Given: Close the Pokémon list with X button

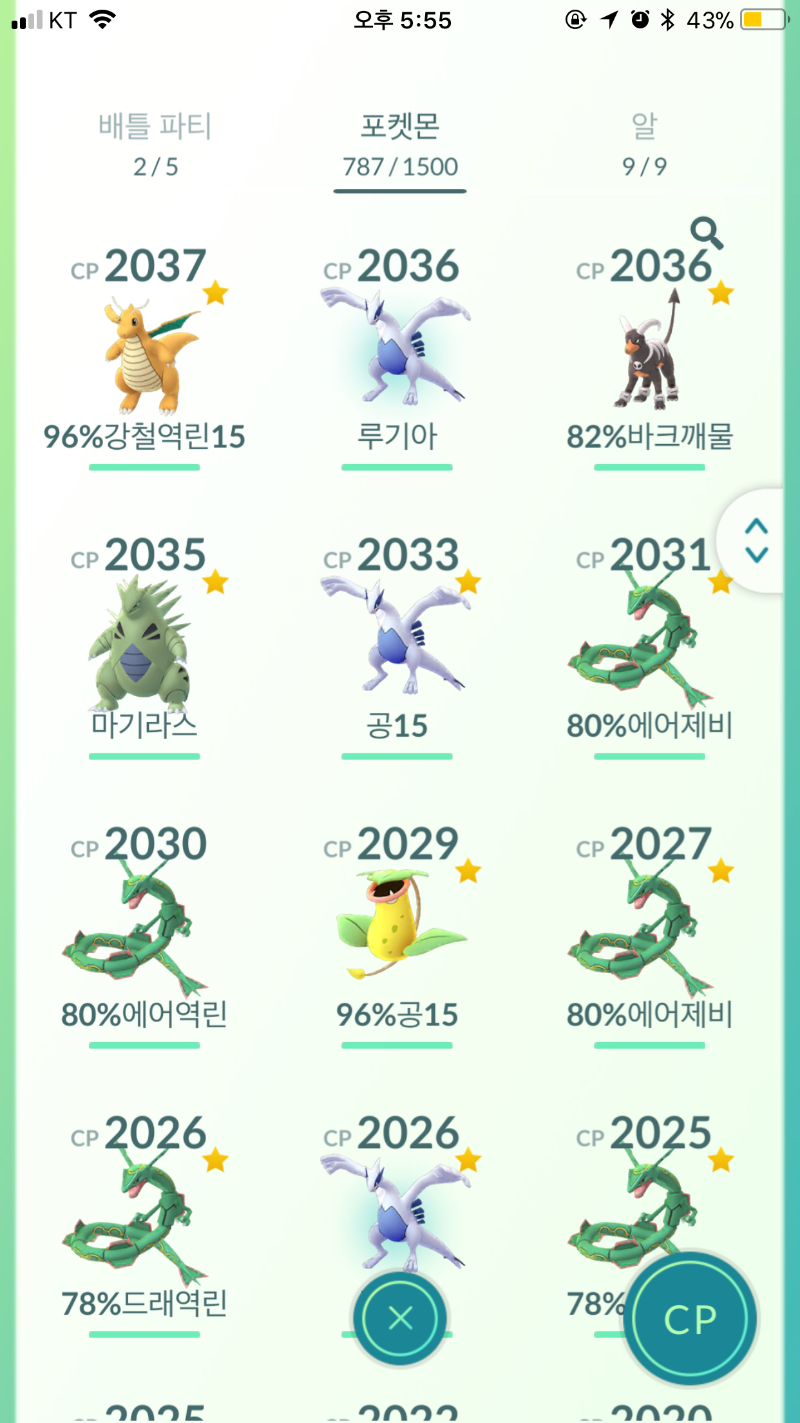Looking at the screenshot, I should [x=400, y=1318].
